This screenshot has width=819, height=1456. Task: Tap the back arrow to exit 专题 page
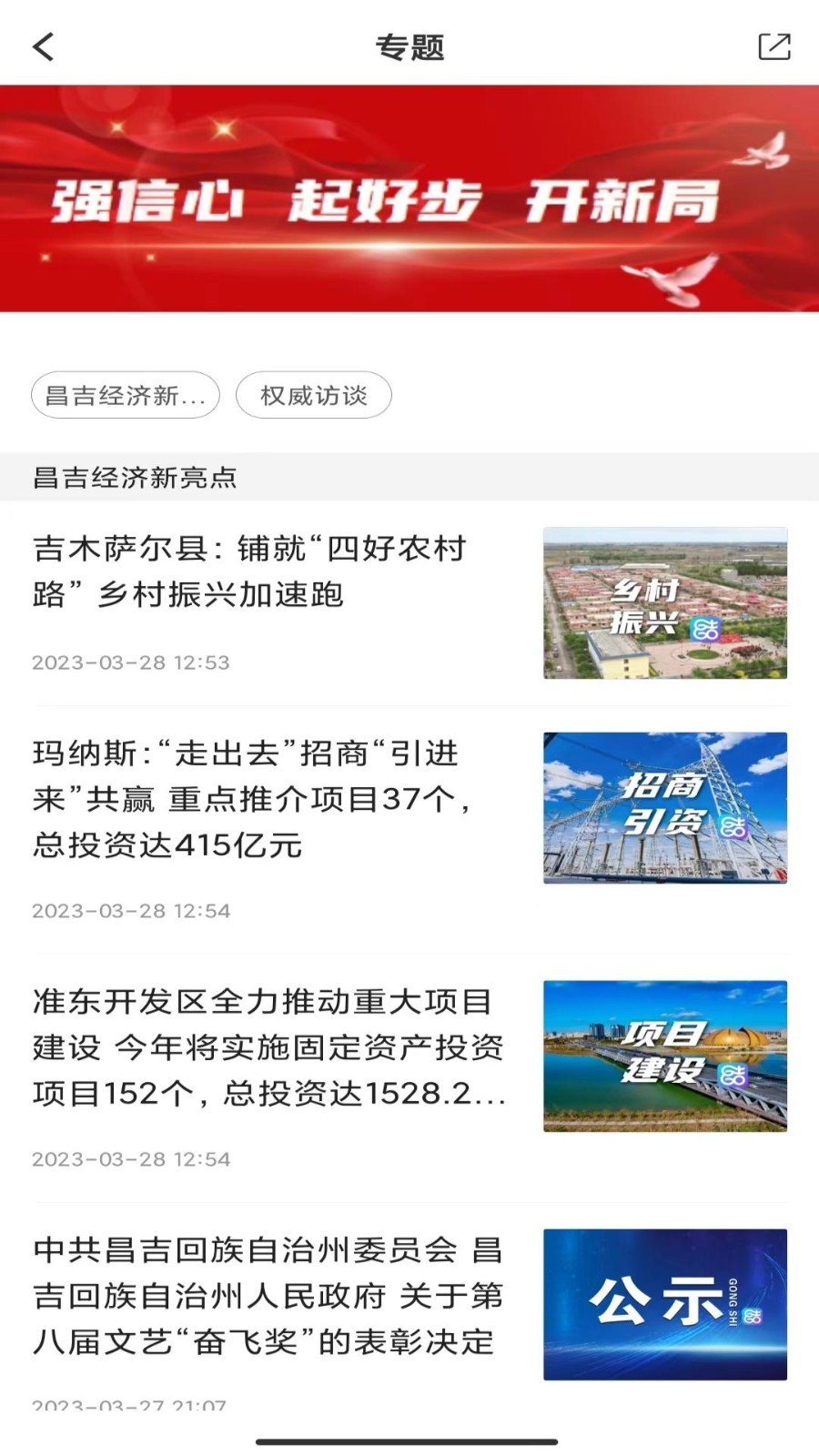(x=43, y=45)
